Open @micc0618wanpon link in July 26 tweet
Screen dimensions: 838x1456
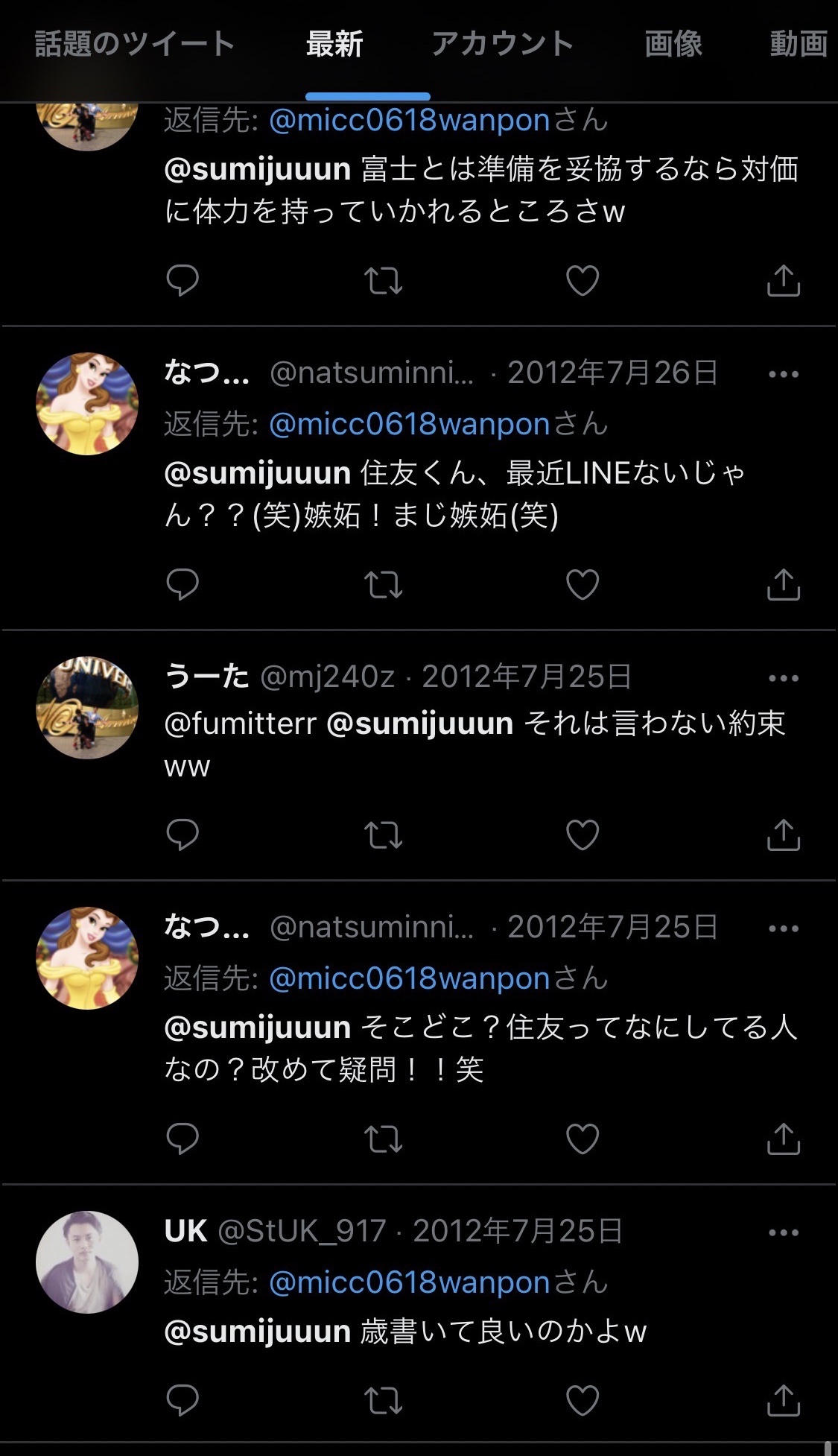click(409, 424)
